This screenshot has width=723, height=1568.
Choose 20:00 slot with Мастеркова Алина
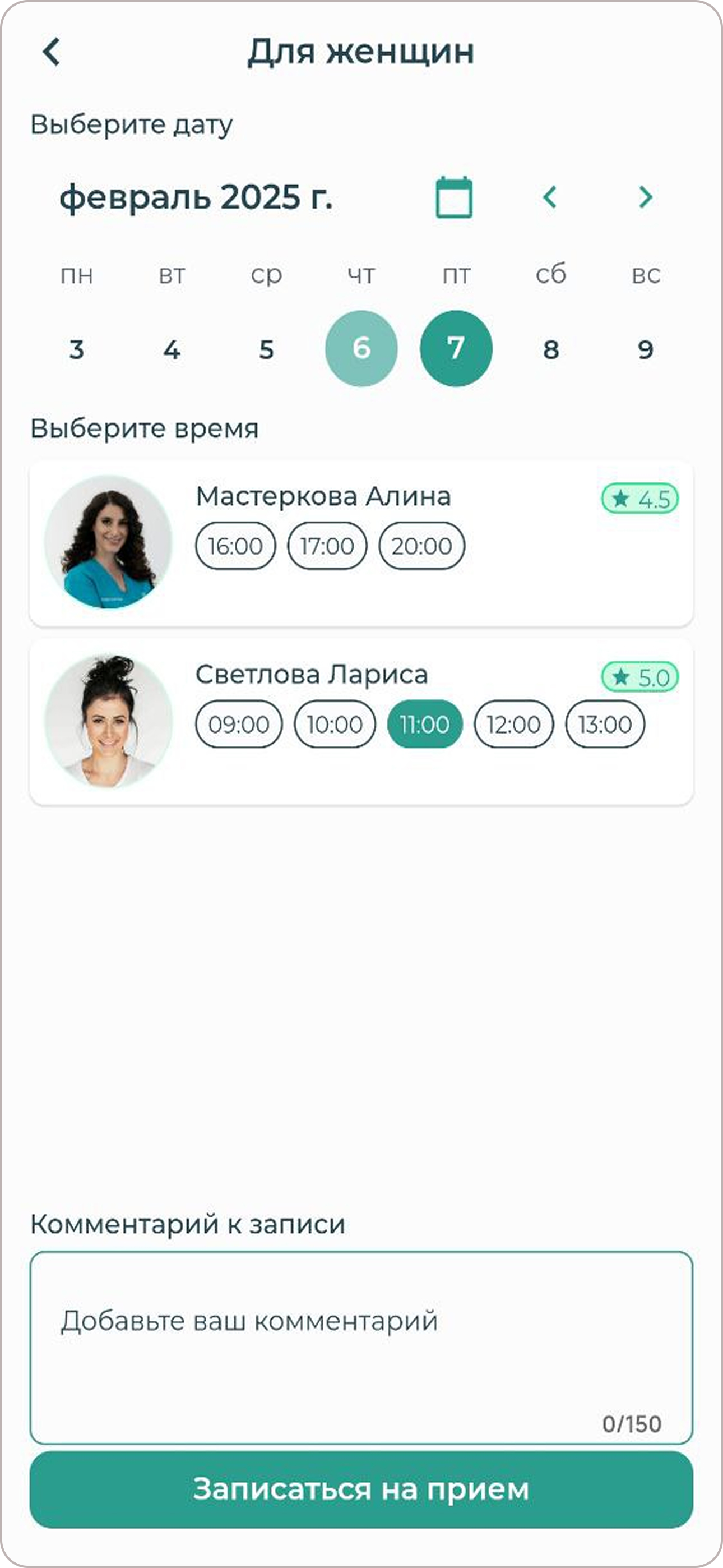(x=421, y=546)
